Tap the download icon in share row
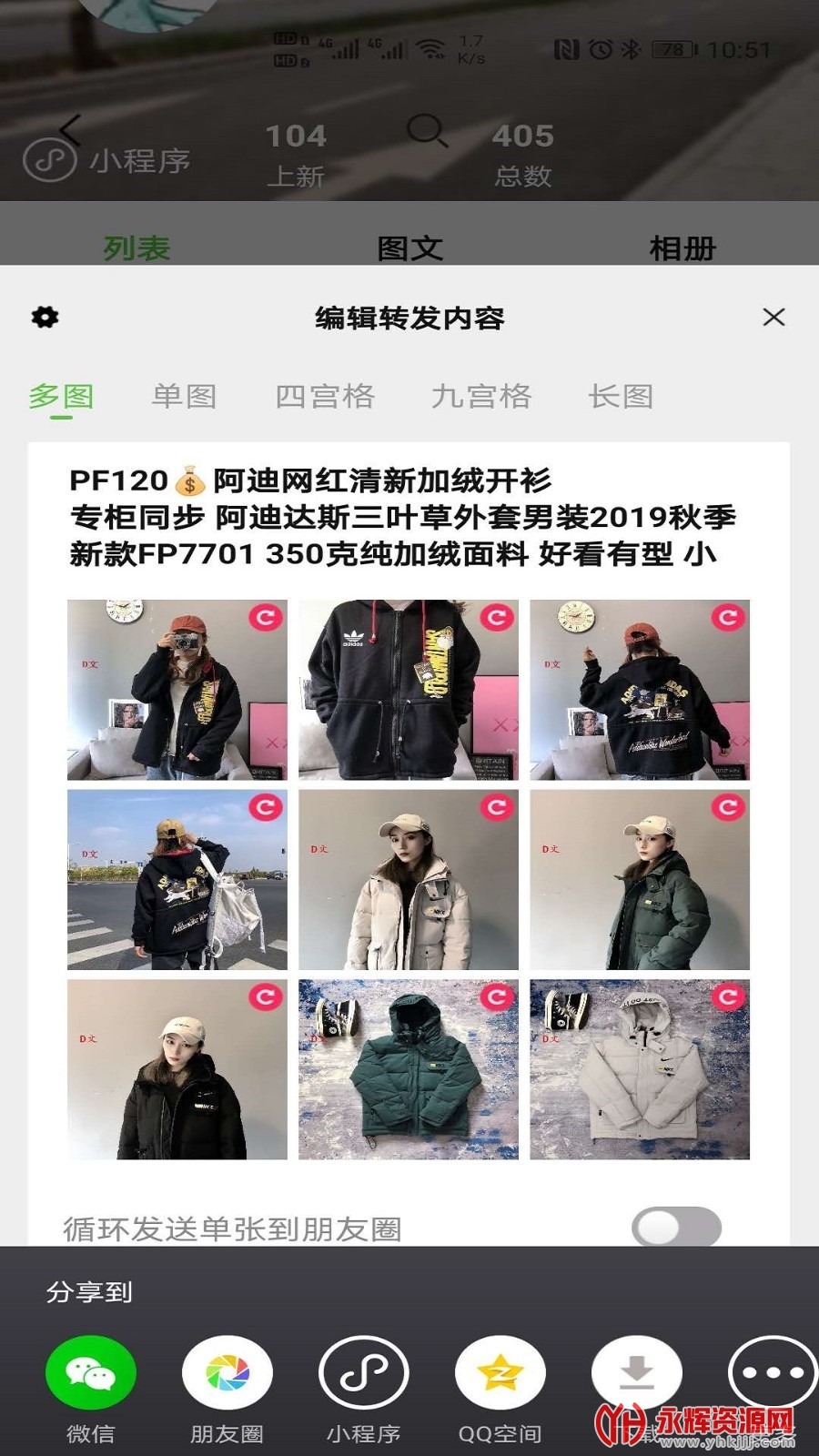819x1456 pixels. pos(636,1372)
